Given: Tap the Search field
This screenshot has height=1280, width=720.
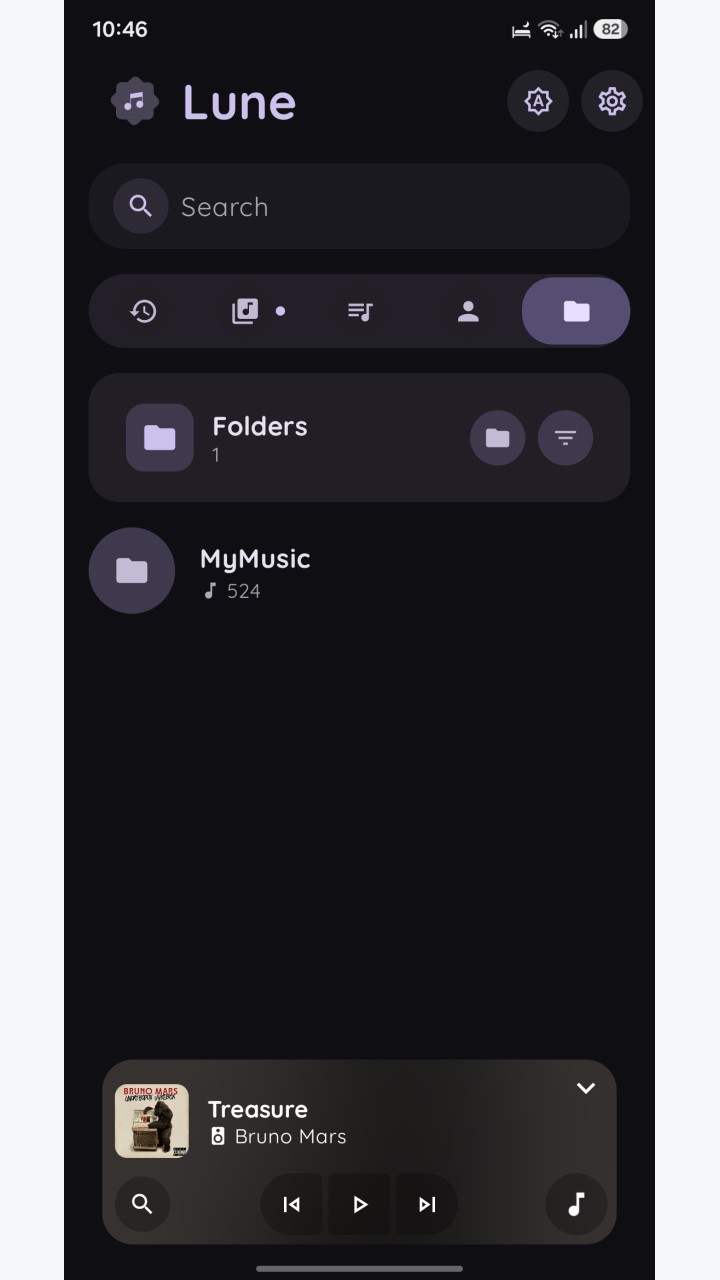Looking at the screenshot, I should tap(359, 206).
